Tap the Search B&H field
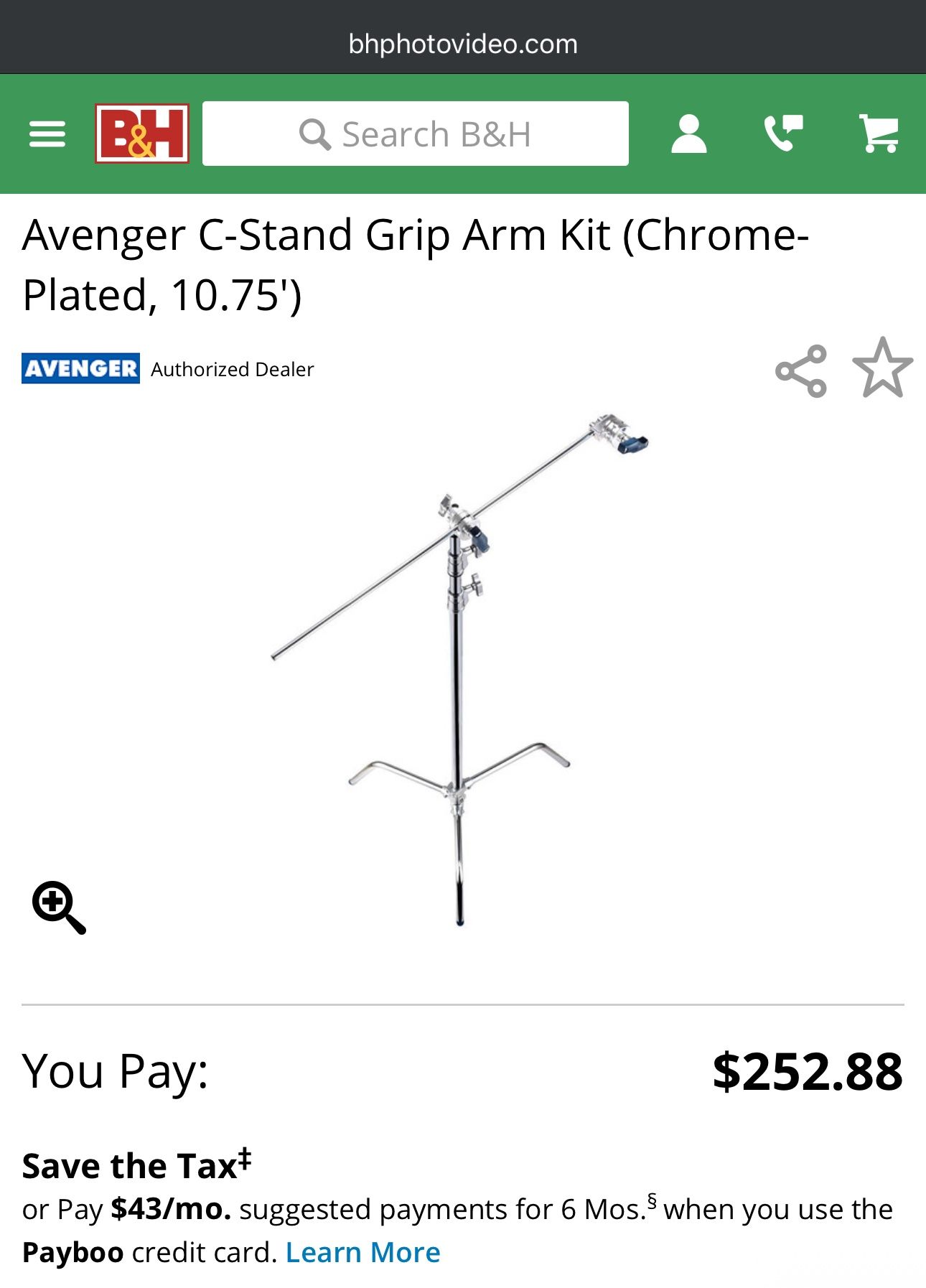This screenshot has height=1288, width=926. pyautogui.click(x=415, y=134)
